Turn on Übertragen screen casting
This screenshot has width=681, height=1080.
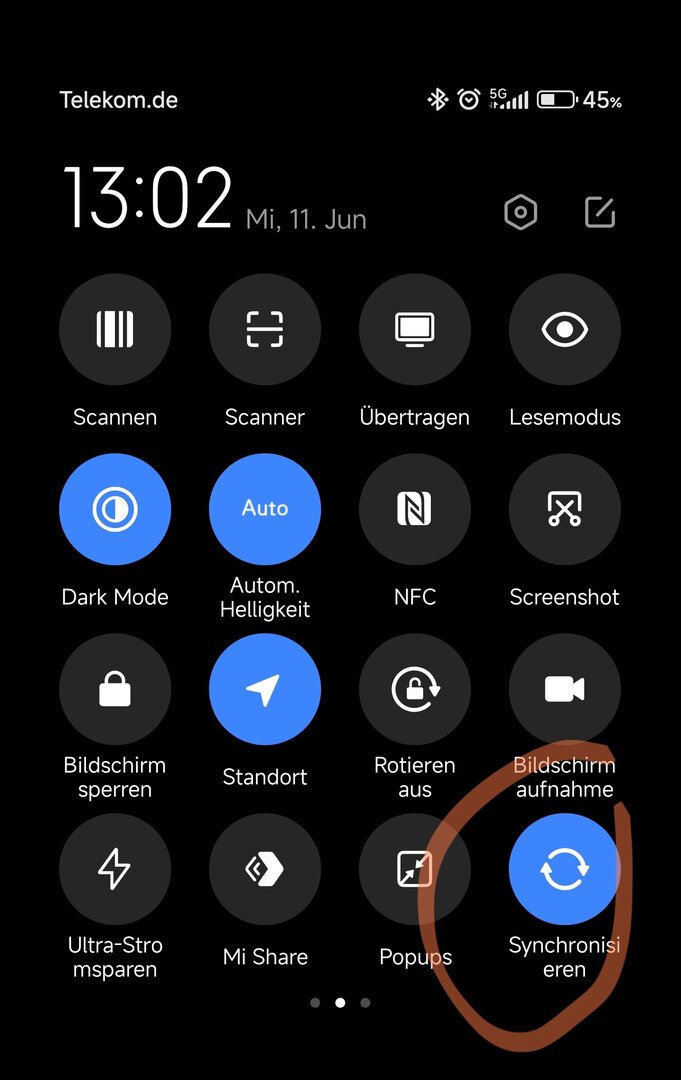pyautogui.click(x=415, y=329)
